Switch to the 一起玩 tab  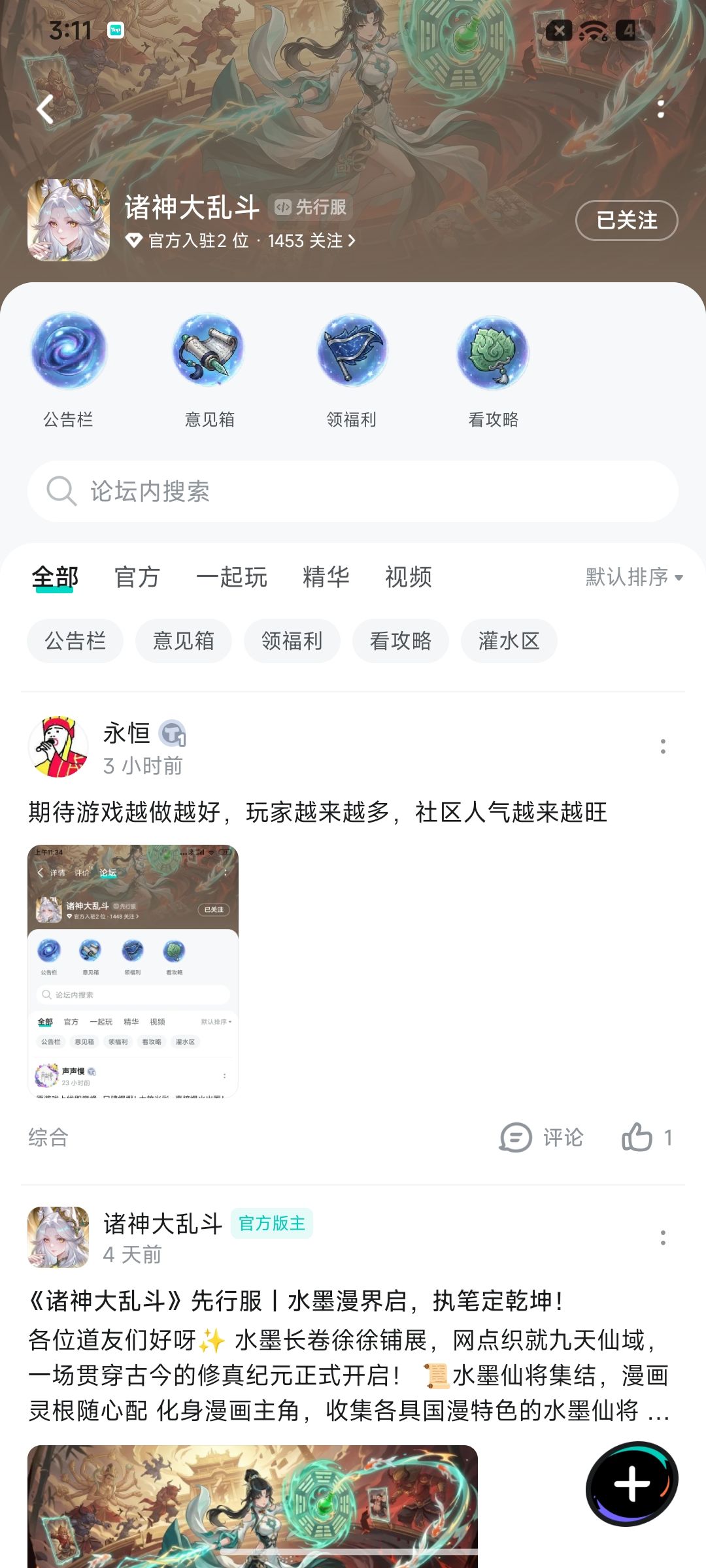click(x=231, y=577)
